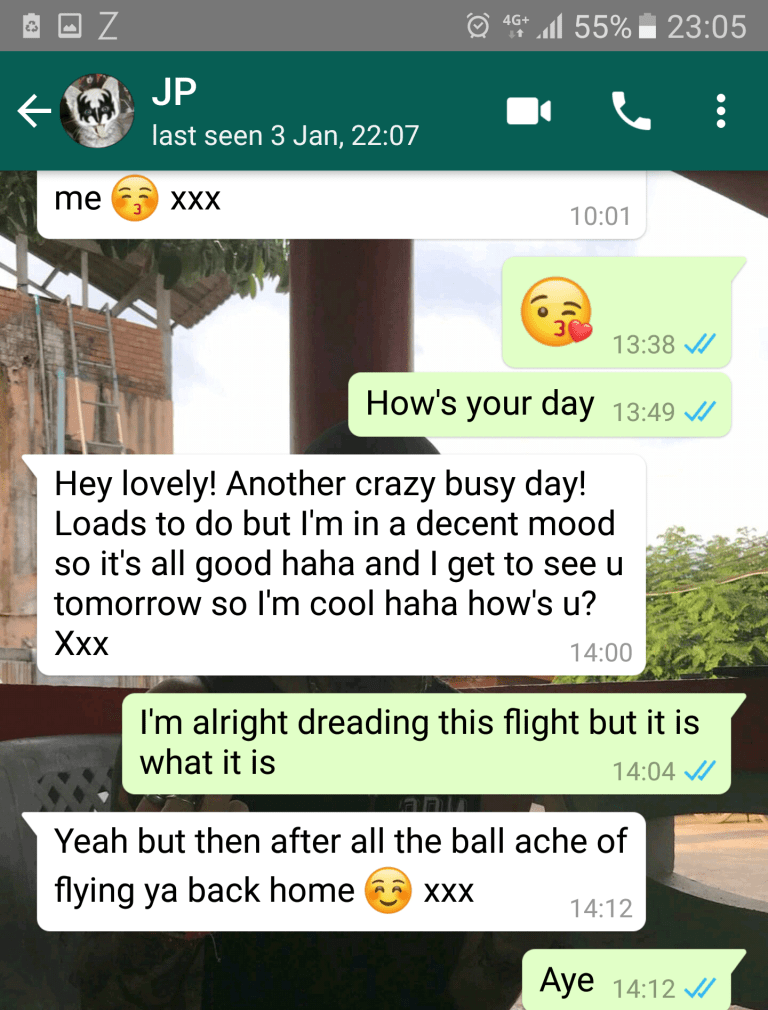Screen dimensions: 768x1010
Task: Go back to the chat list
Action: tap(33, 112)
